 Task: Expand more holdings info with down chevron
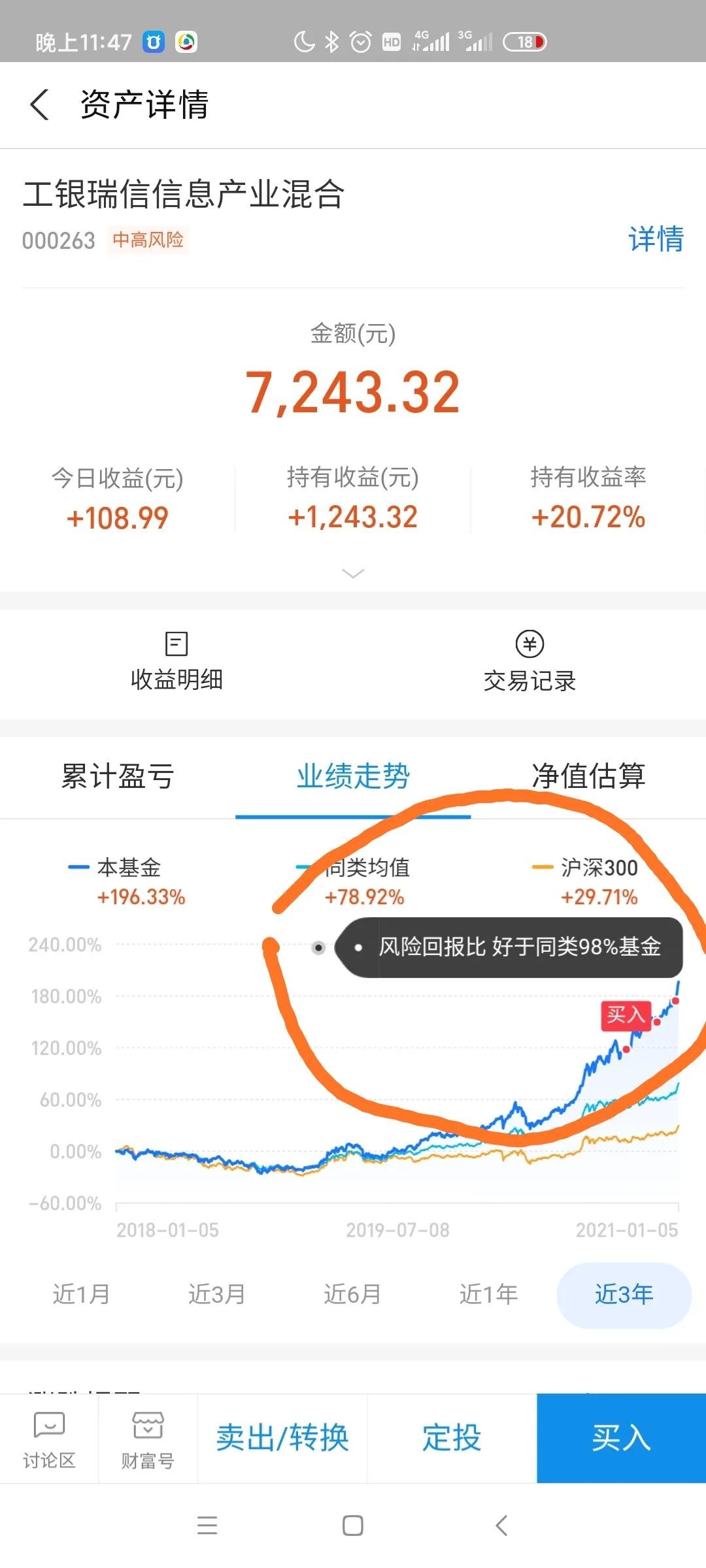click(x=353, y=574)
